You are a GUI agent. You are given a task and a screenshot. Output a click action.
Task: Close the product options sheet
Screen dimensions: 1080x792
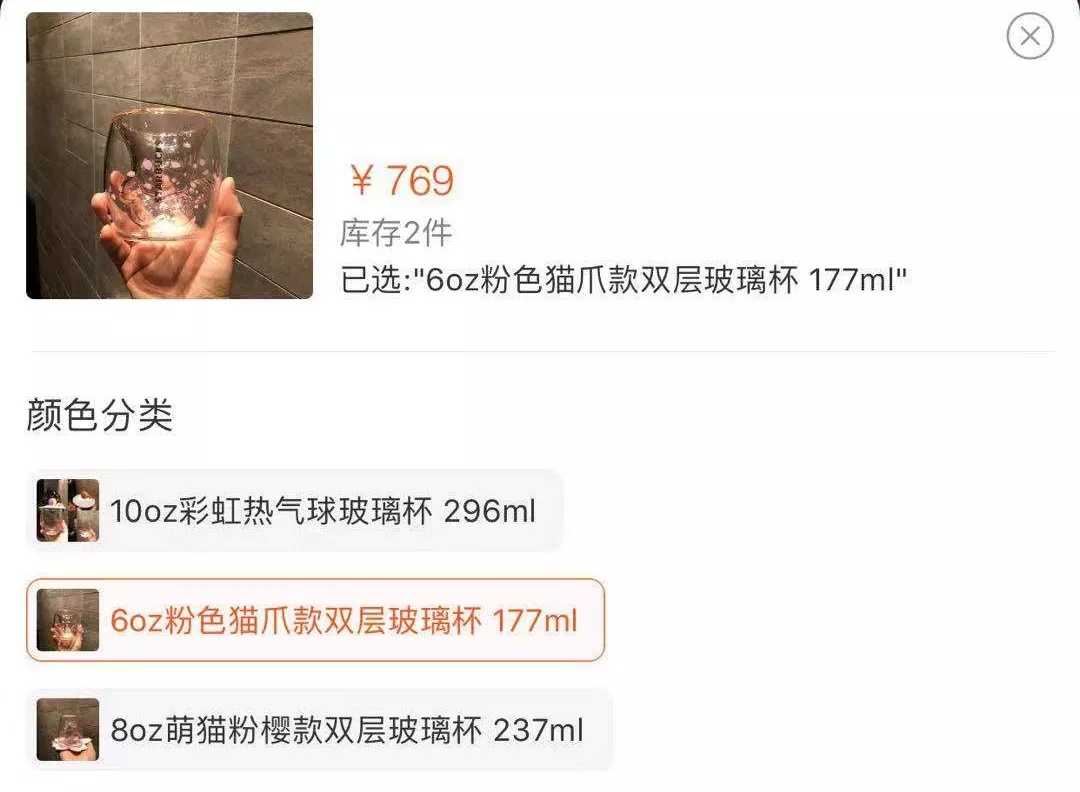[x=1029, y=38]
